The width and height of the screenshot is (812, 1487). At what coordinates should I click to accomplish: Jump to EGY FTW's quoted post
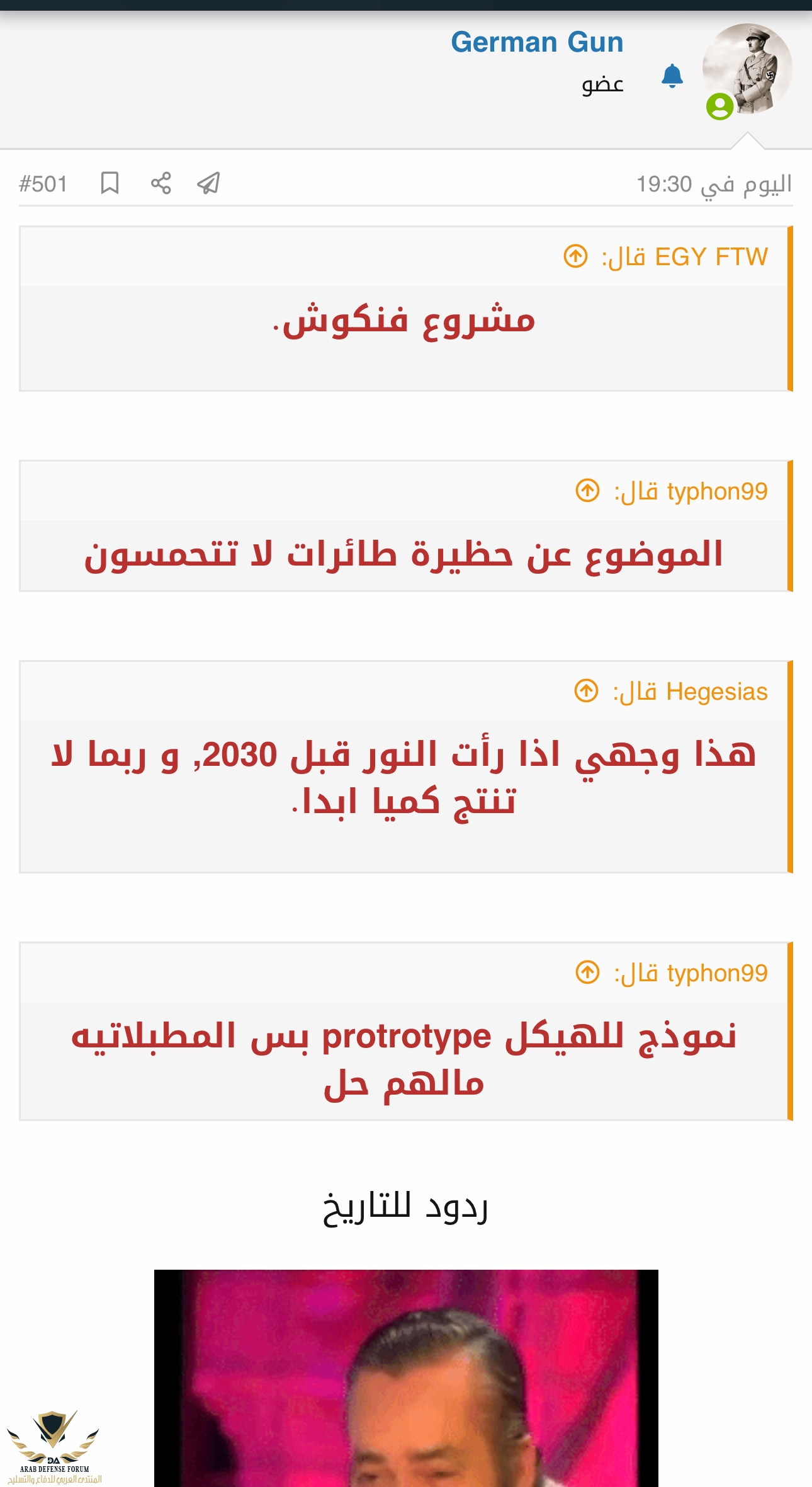[575, 256]
